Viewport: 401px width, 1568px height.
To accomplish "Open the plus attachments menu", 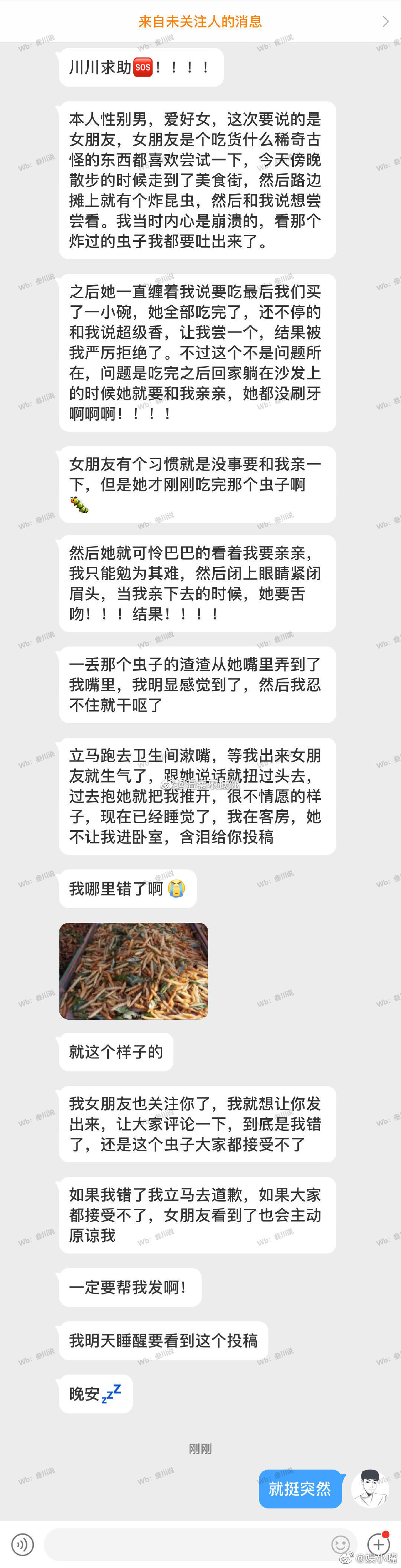I will [x=378, y=1544].
